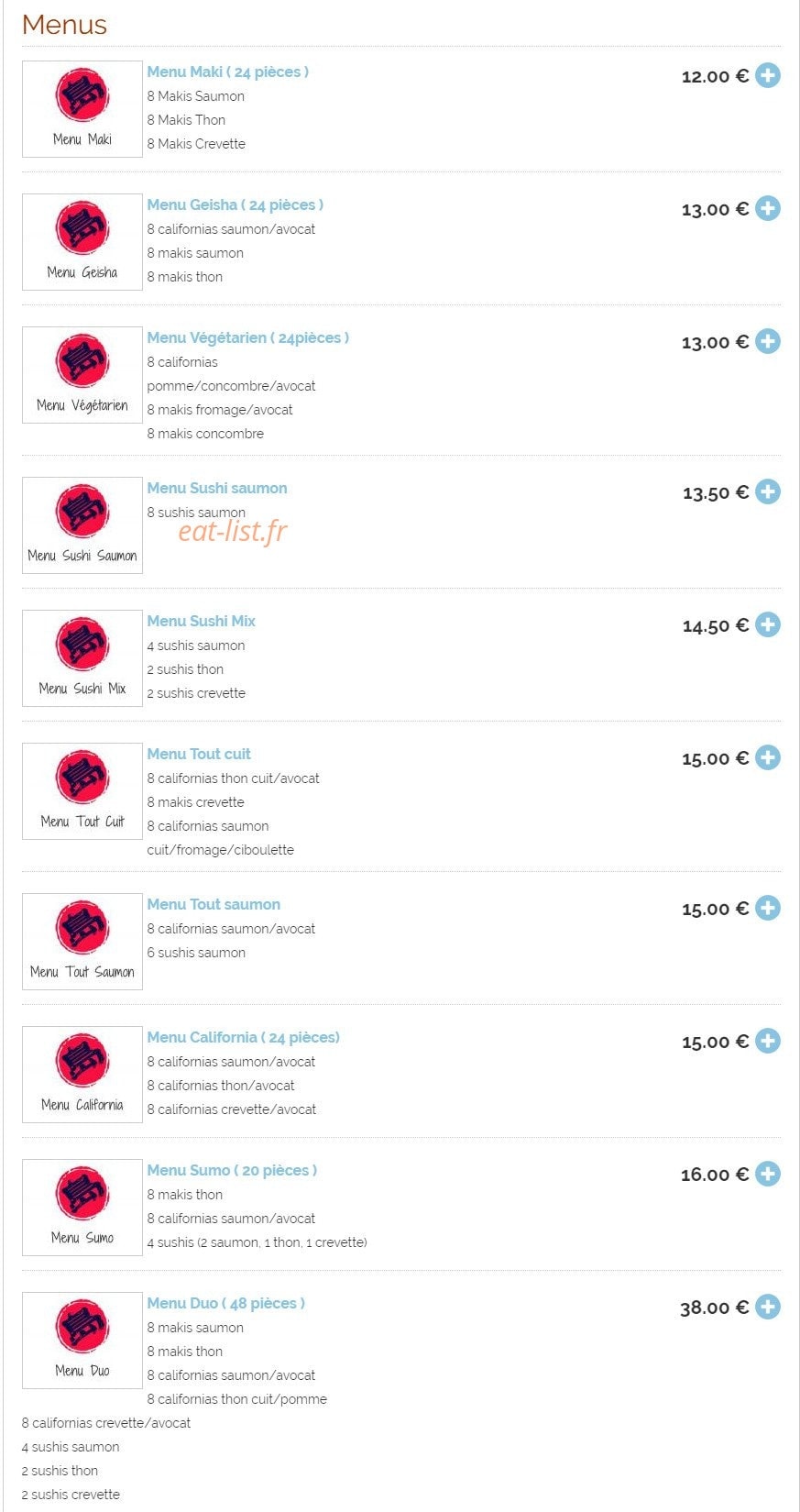Open the Menu Sumo title link
The image size is (800, 1512).
[232, 1170]
